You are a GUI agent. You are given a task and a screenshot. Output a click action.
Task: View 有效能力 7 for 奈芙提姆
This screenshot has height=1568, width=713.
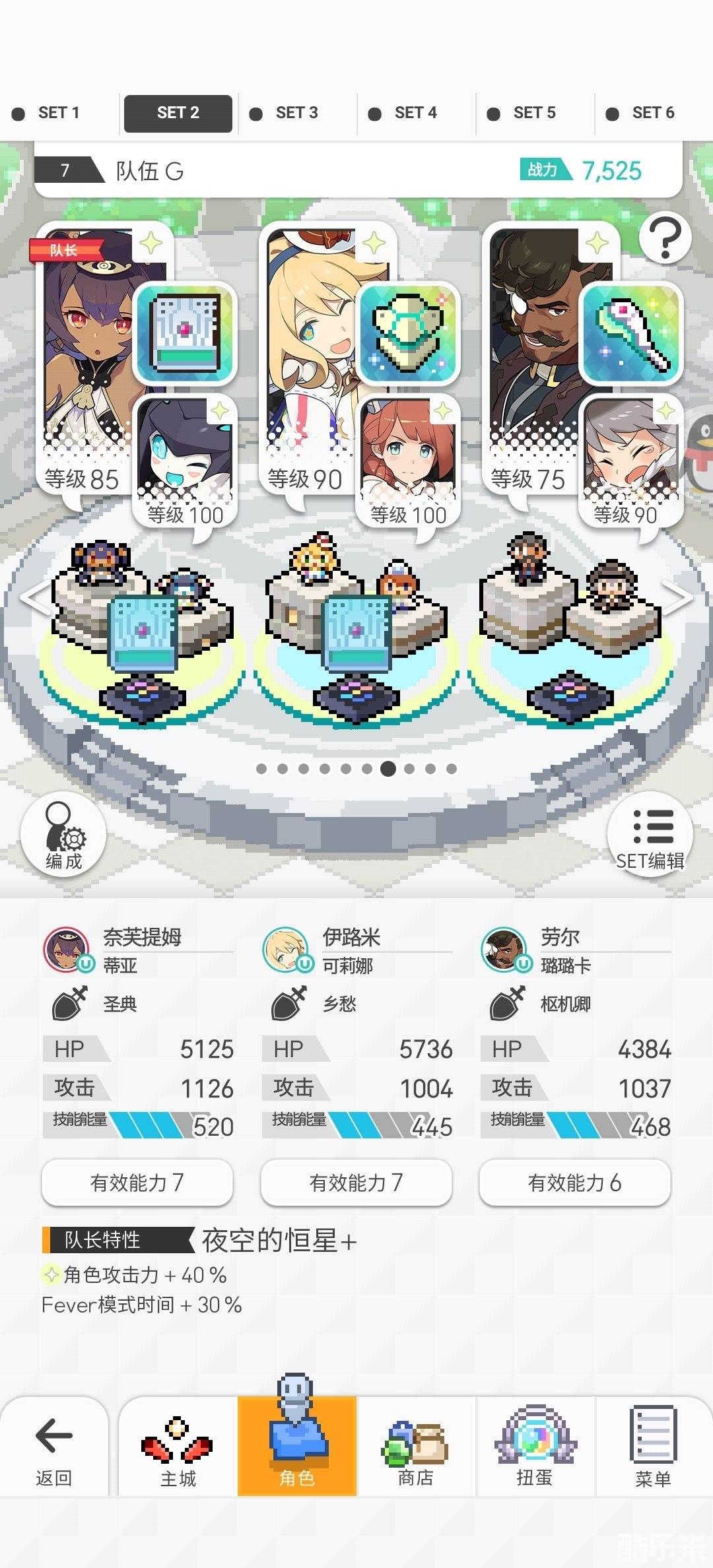(137, 1183)
